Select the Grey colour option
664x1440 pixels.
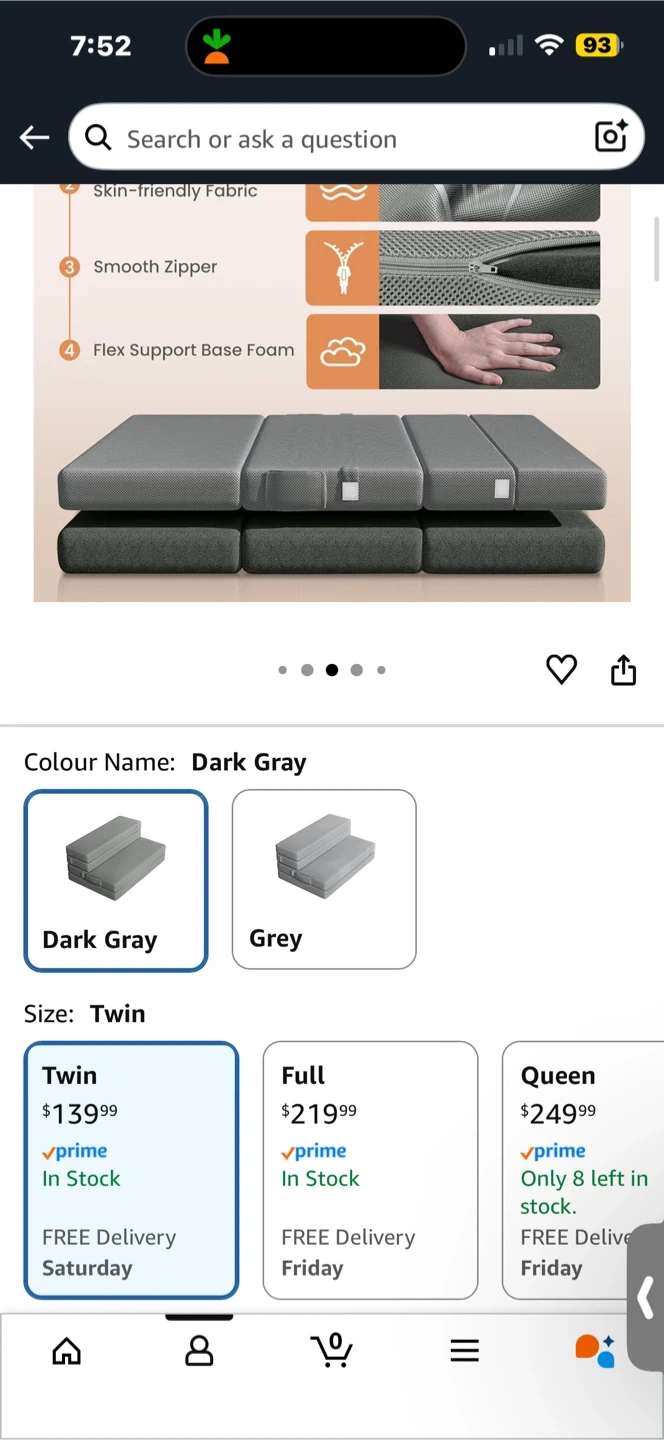pos(324,879)
